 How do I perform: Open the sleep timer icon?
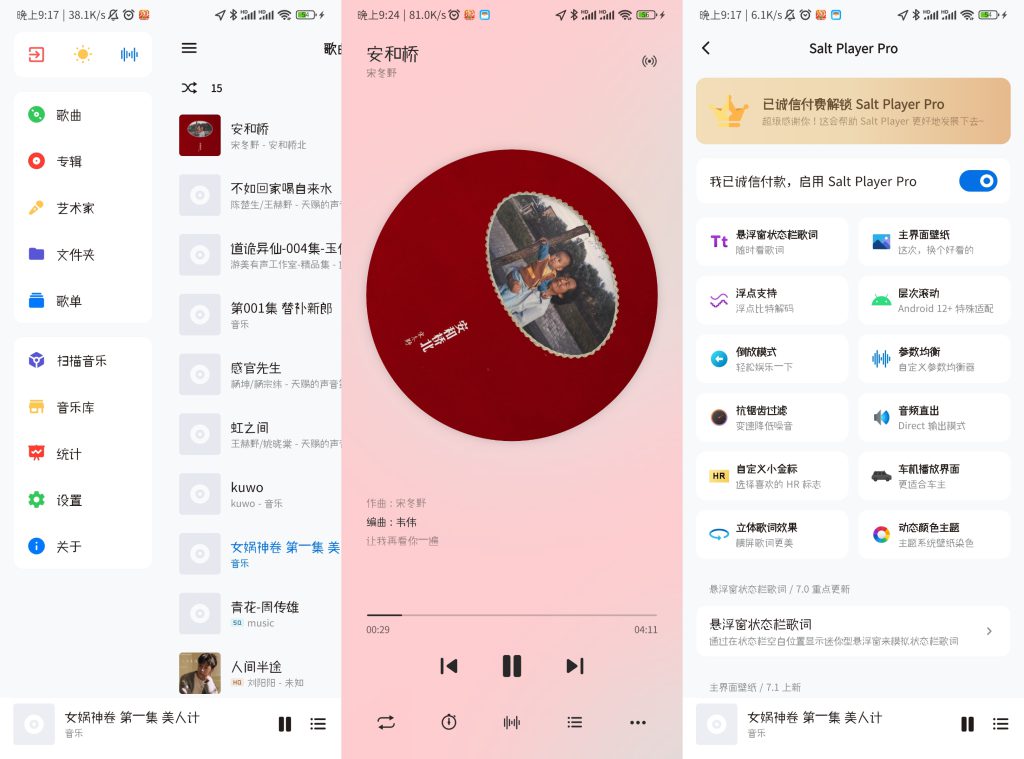[449, 722]
